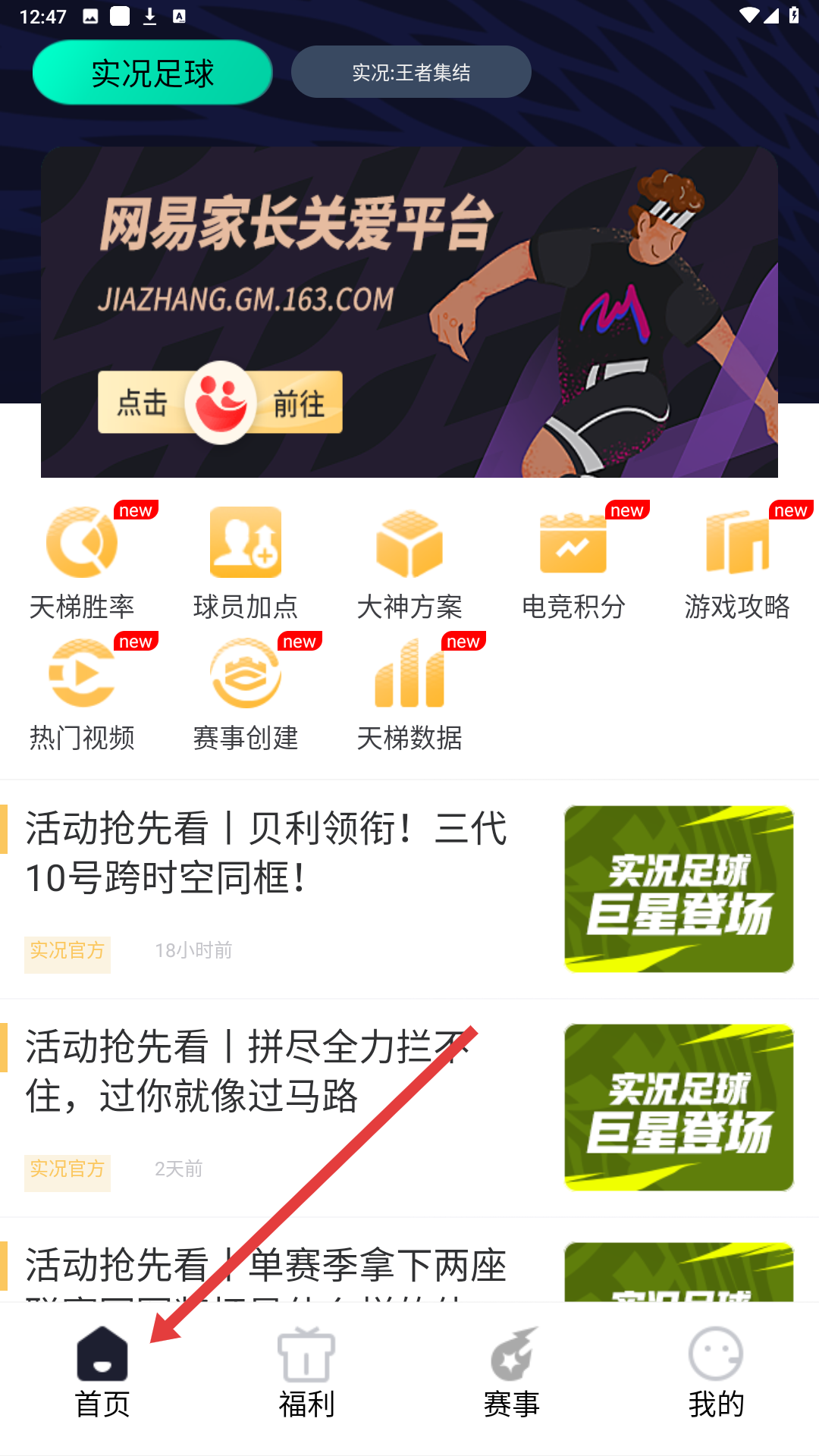Go to the 首页 tab
The width and height of the screenshot is (819, 1456).
click(102, 1374)
